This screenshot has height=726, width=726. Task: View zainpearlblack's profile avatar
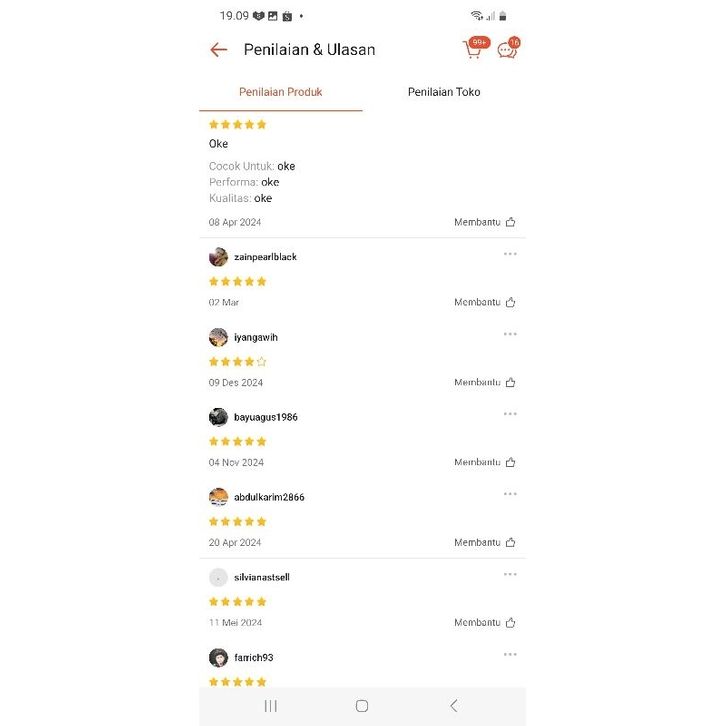pos(218,257)
